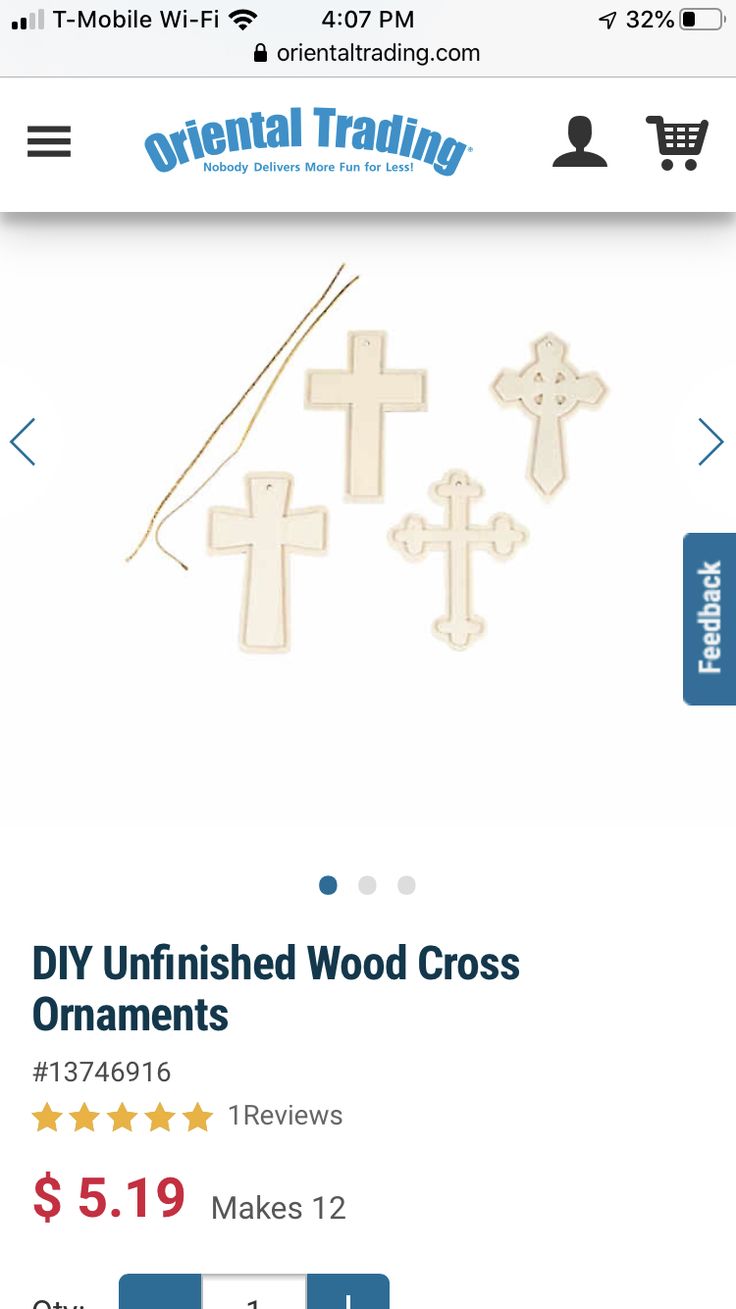This screenshot has height=1309, width=736.
Task: Show the previous product image
Action: click(x=23, y=442)
